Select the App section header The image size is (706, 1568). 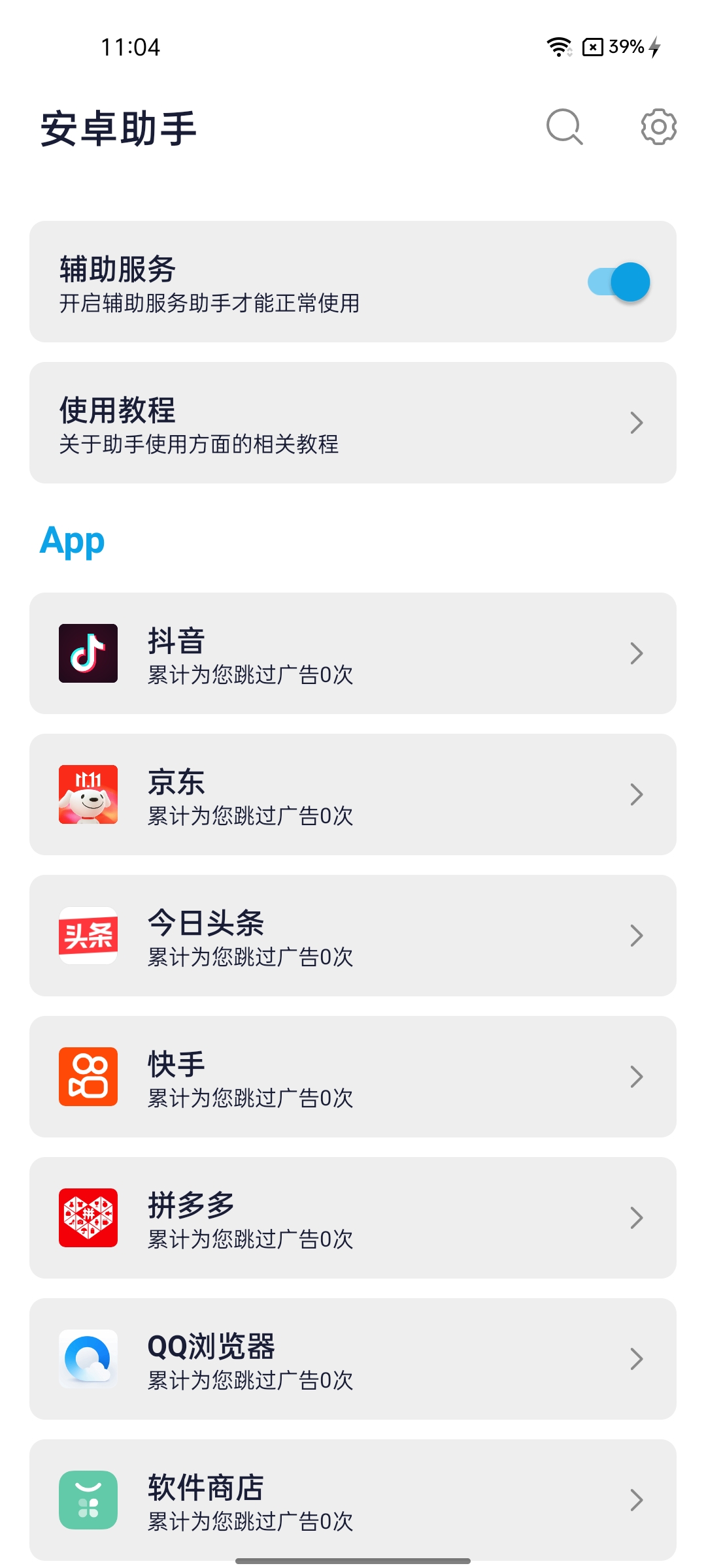pyautogui.click(x=72, y=541)
